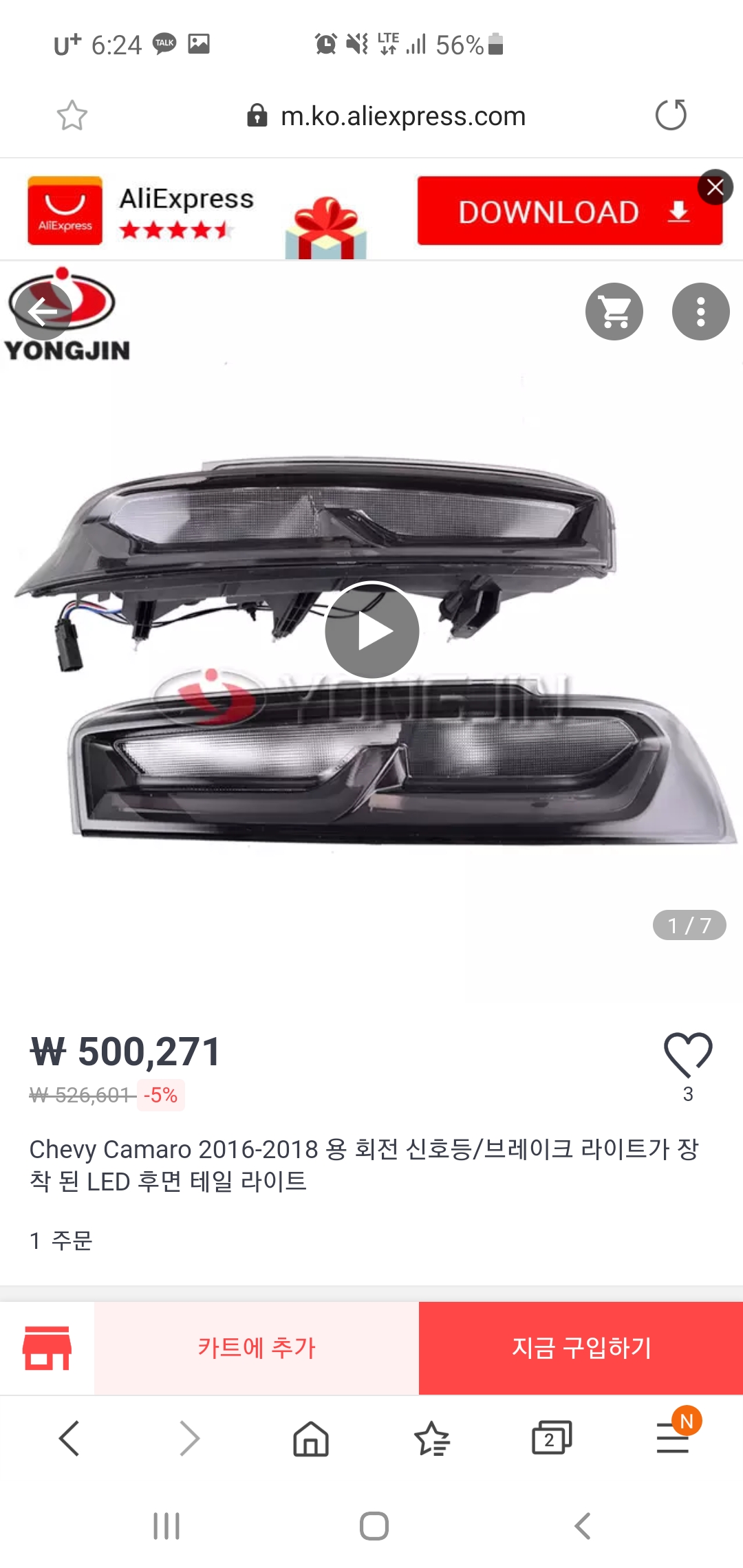This screenshot has width=743, height=1568.
Task: Open the system recent apps view
Action: coord(166,1526)
